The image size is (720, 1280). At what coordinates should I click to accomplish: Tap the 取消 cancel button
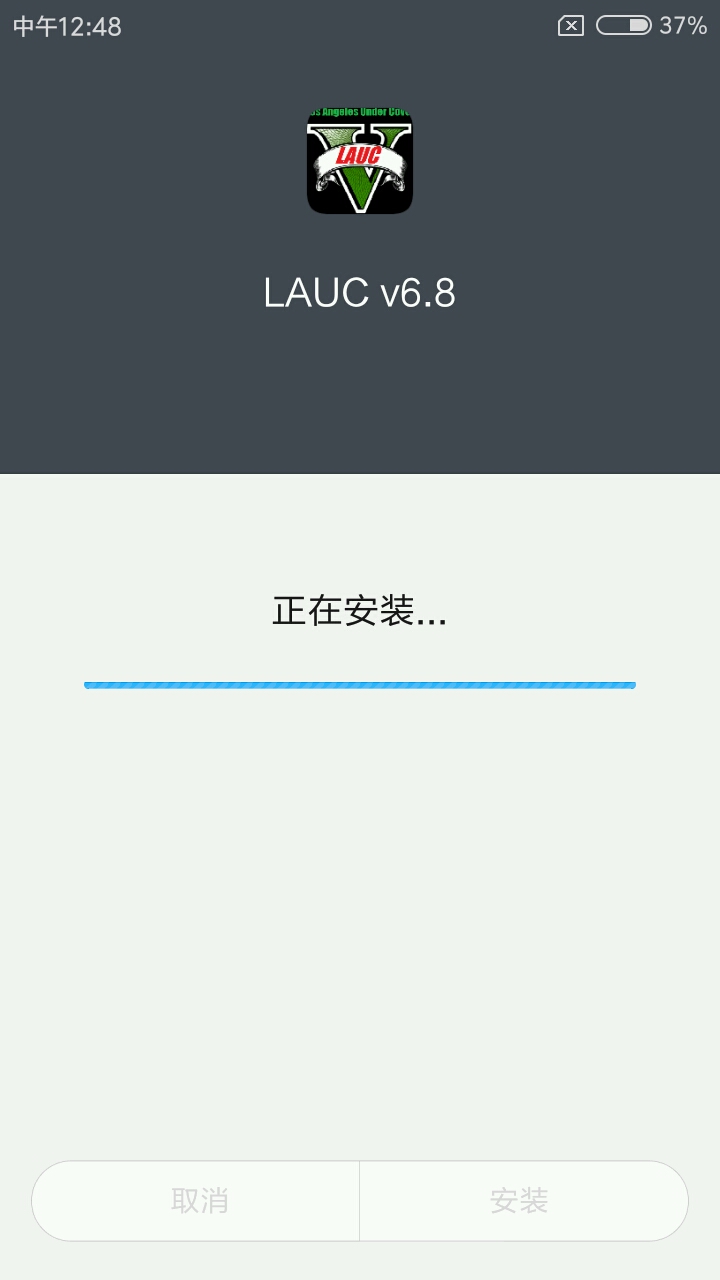199,1200
